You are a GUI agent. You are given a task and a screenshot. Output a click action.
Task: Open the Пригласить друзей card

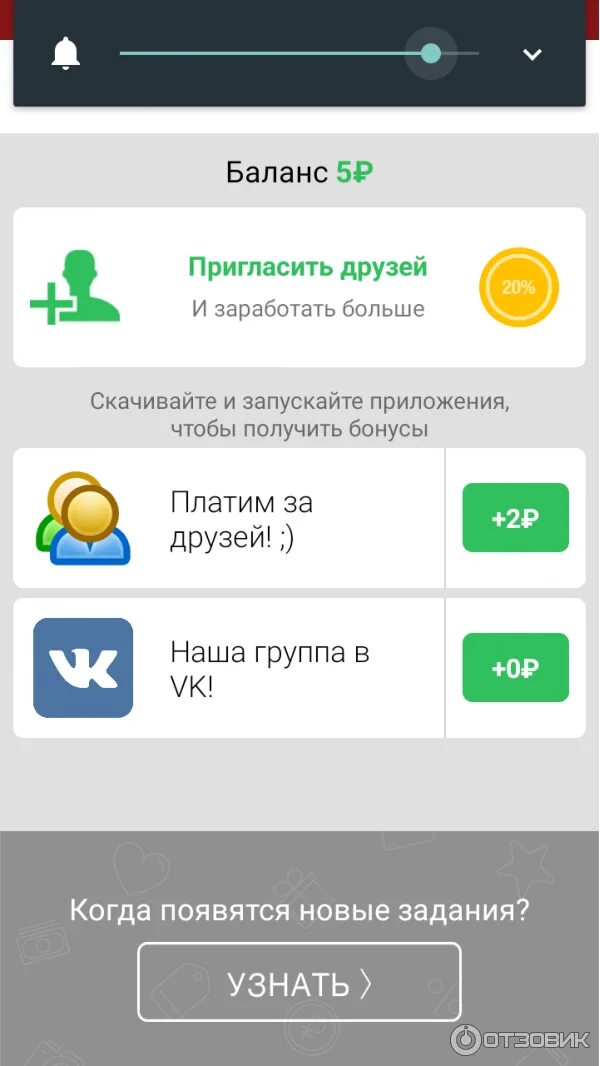click(x=299, y=287)
